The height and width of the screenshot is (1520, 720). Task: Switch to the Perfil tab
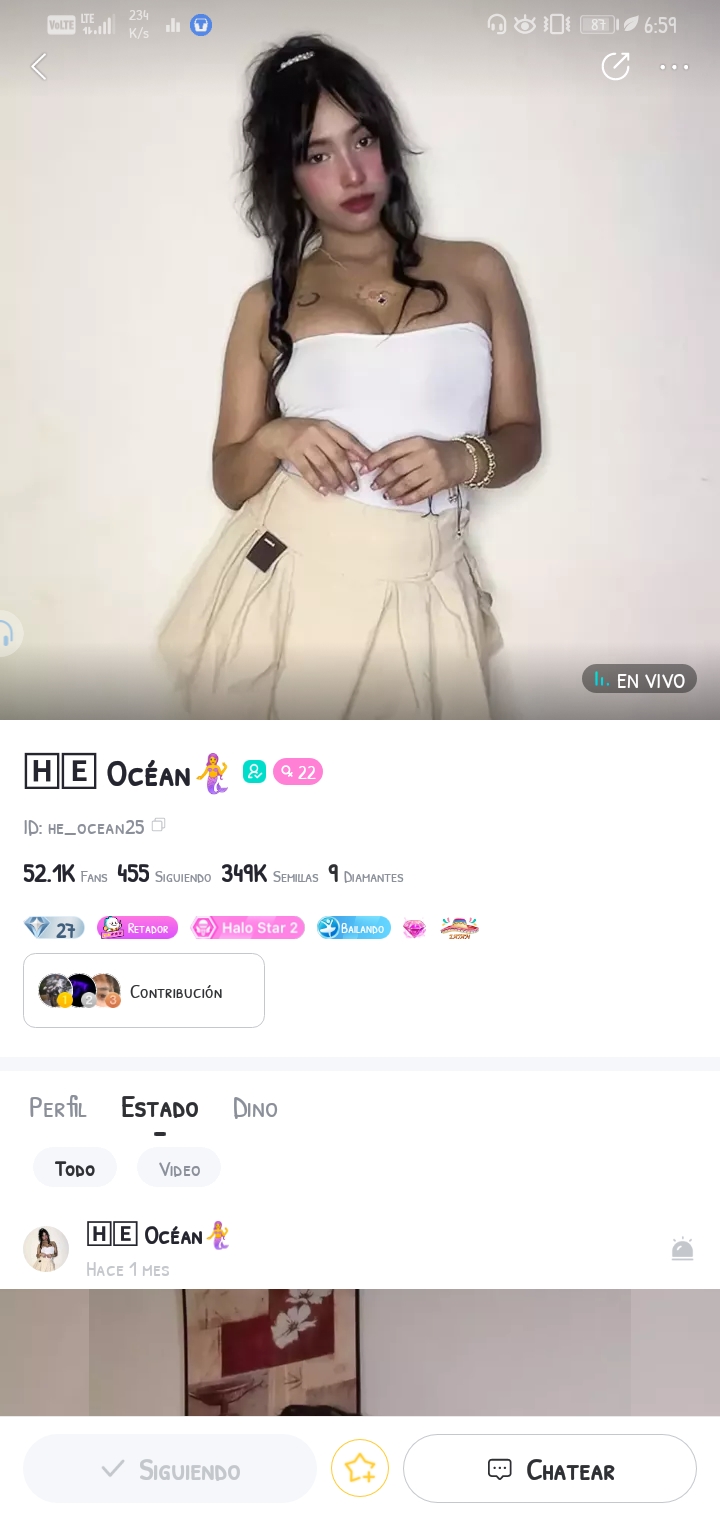57,1108
